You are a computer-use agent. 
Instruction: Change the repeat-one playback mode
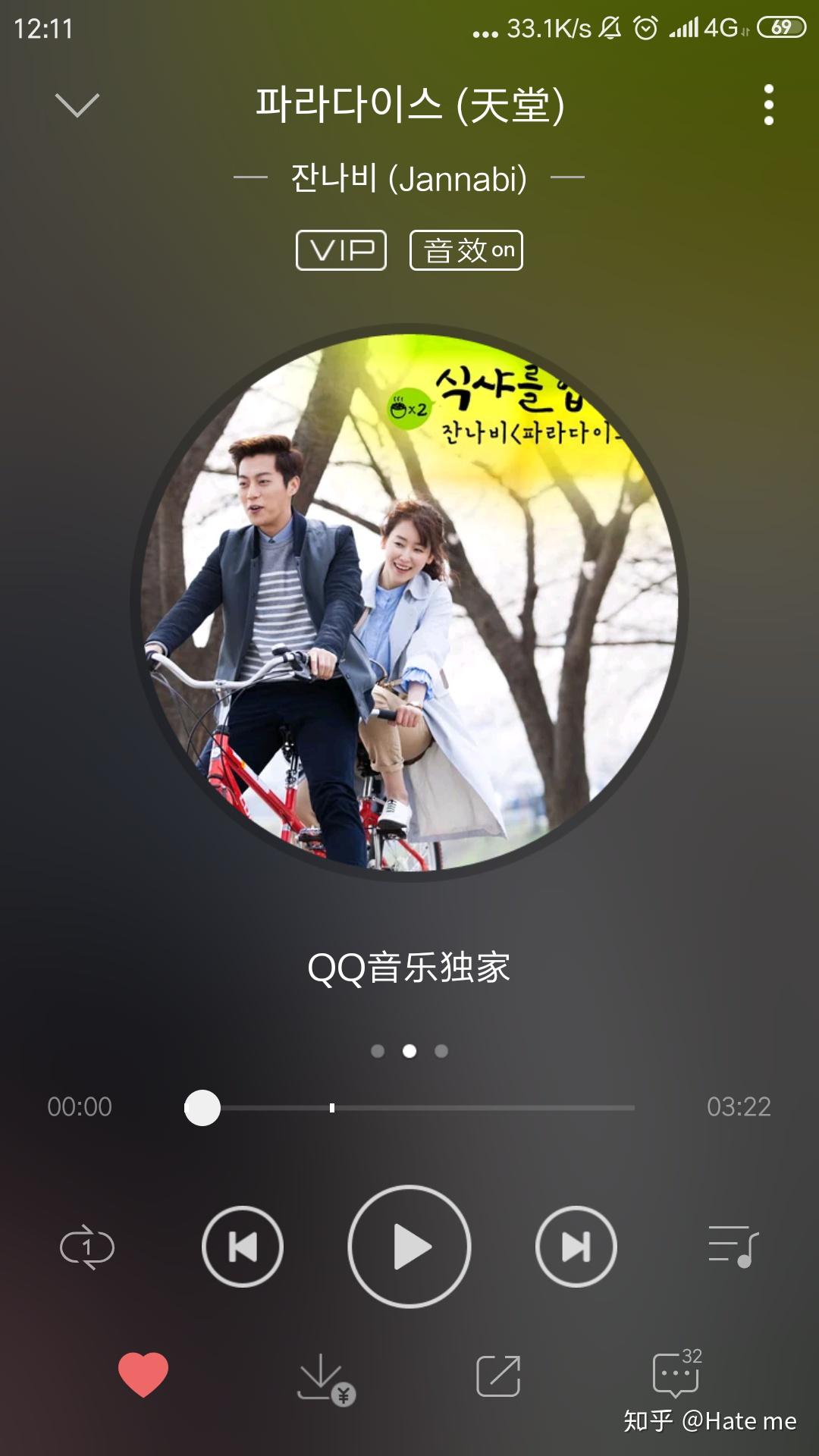(x=87, y=1247)
